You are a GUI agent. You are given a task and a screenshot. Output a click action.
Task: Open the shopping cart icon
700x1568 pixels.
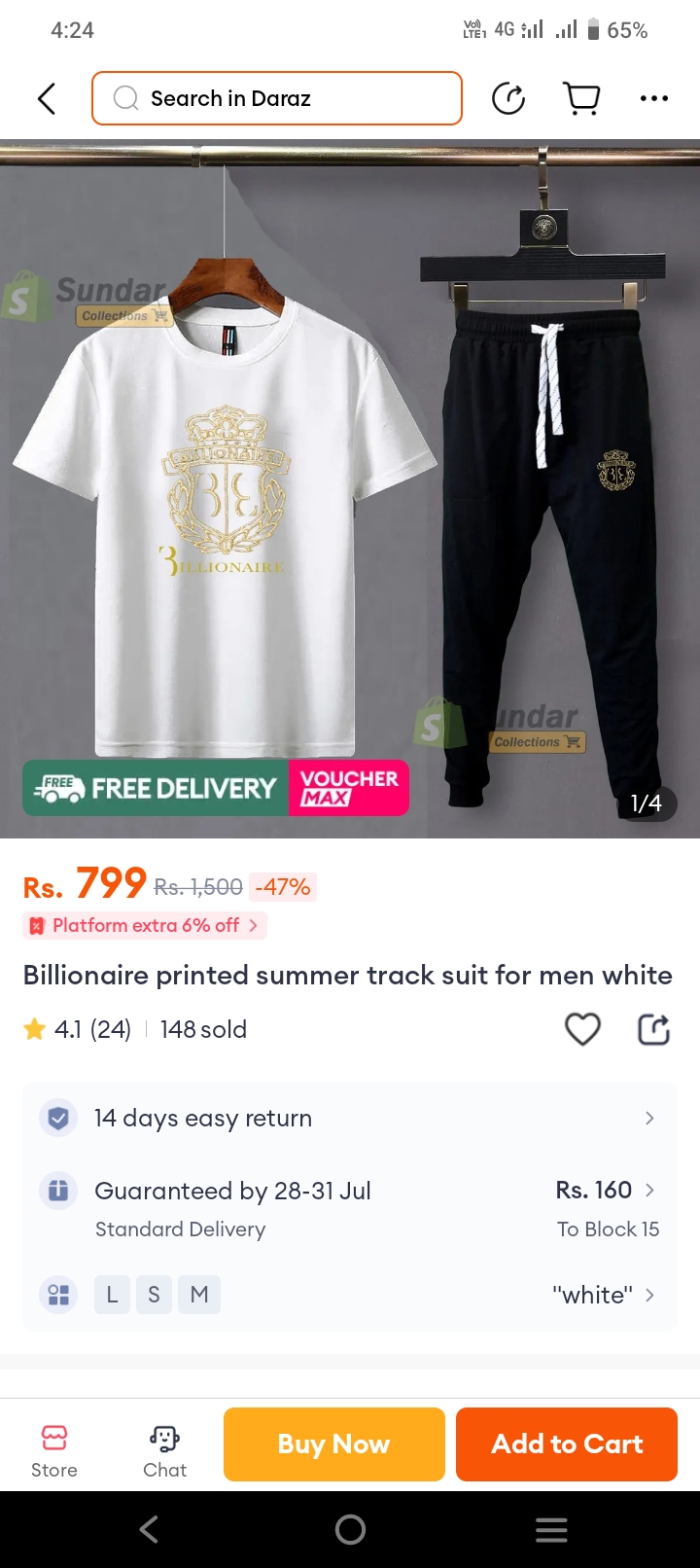coord(581,98)
